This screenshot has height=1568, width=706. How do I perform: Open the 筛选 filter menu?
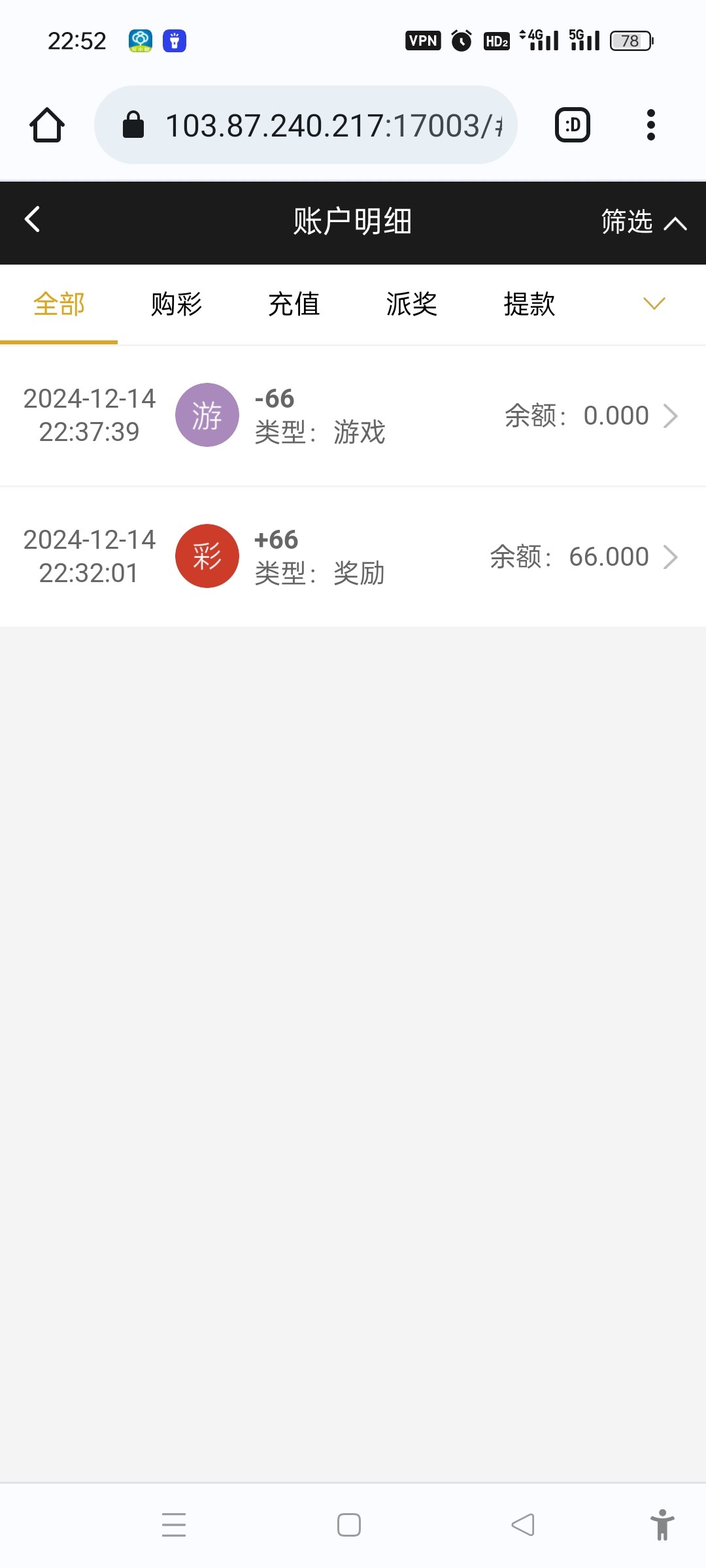coord(643,222)
